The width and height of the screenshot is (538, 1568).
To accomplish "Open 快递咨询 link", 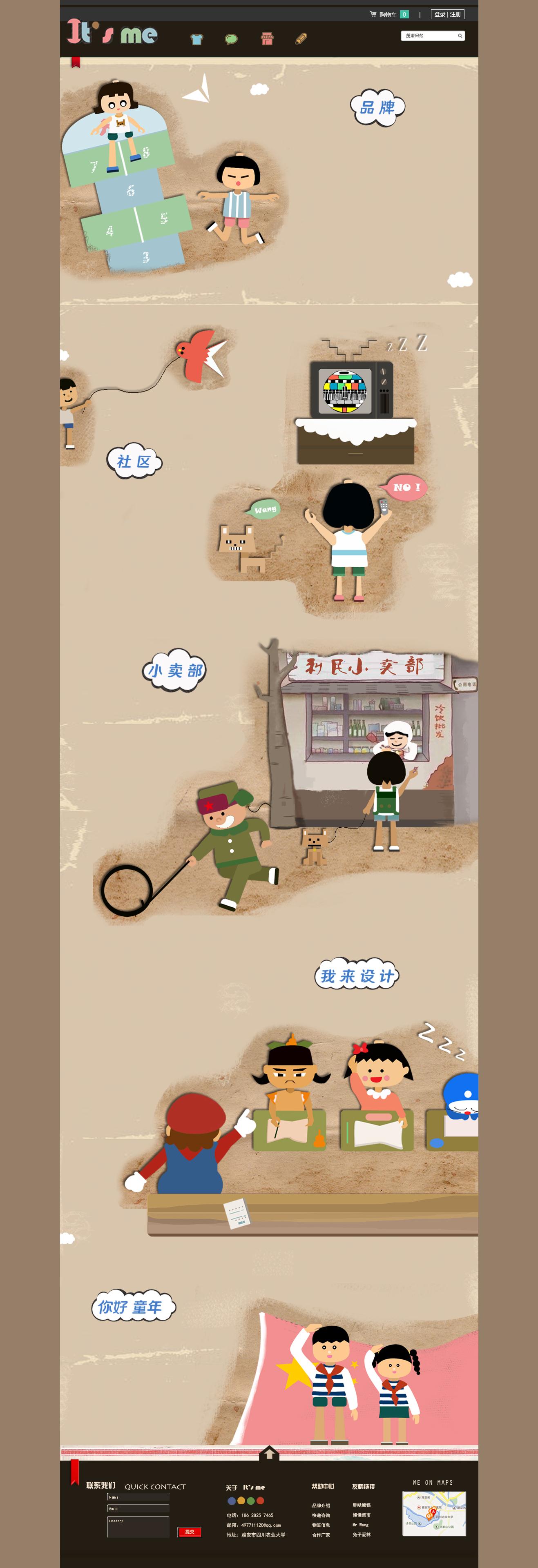I will (321, 1515).
